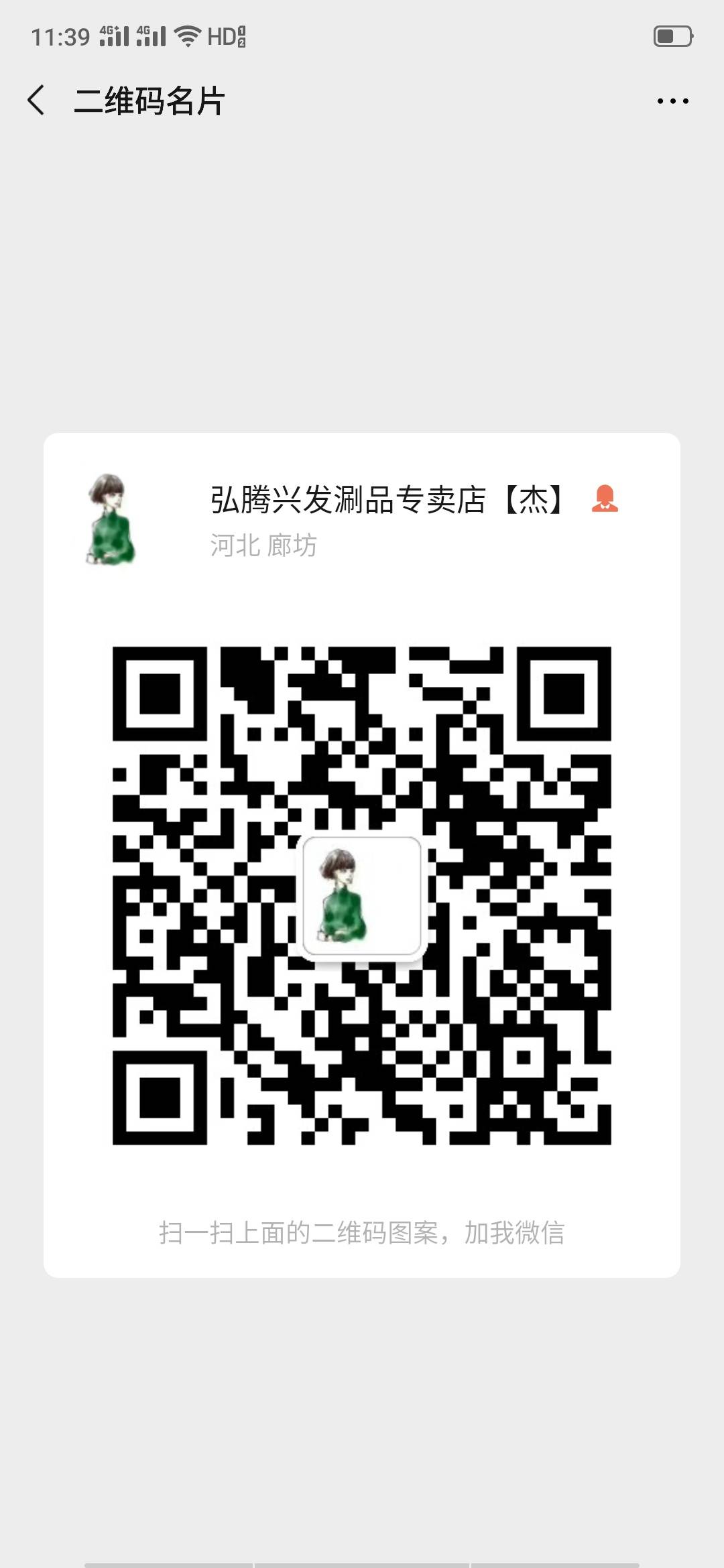Open the three-dot overflow menu
The width and height of the screenshot is (724, 1568).
point(672,101)
